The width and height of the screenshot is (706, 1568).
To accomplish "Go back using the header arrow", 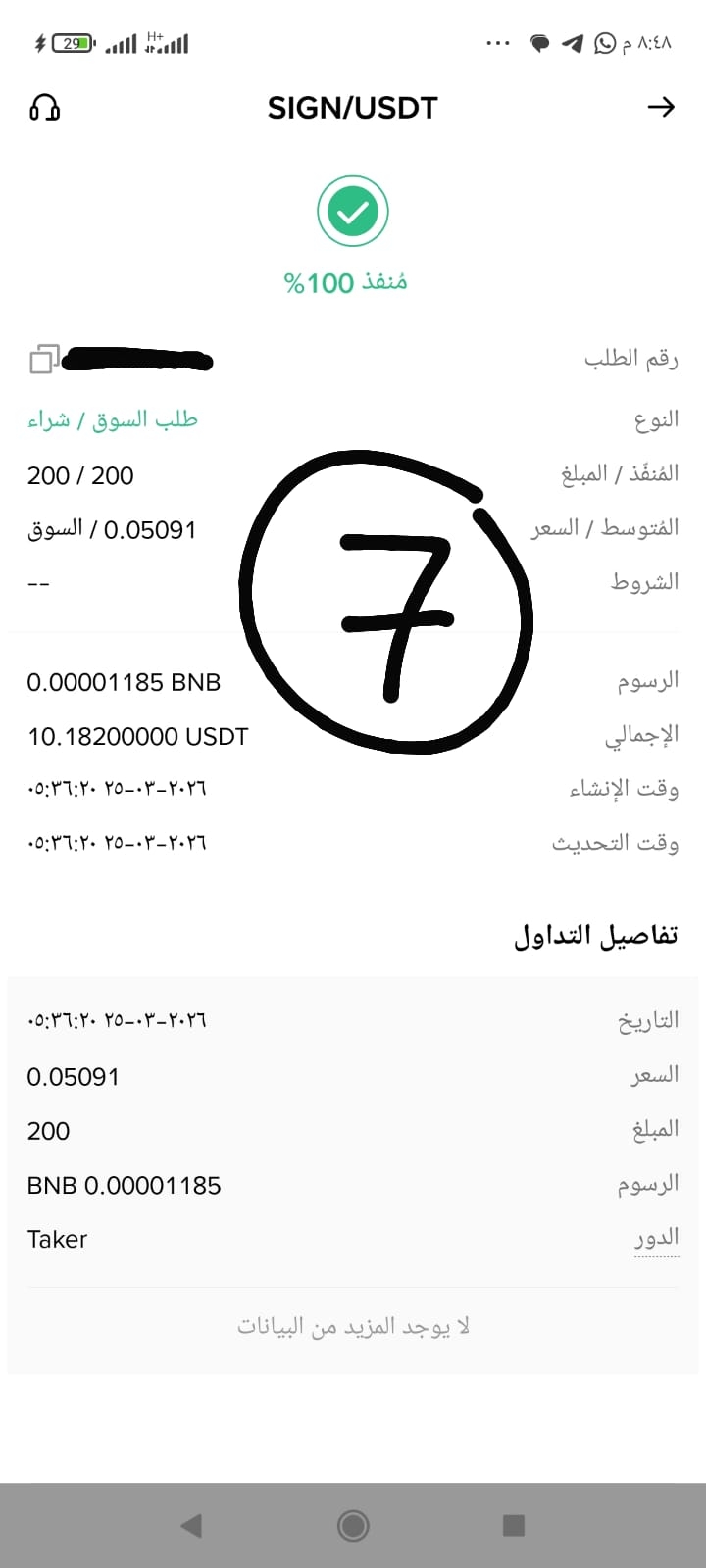I will [662, 107].
